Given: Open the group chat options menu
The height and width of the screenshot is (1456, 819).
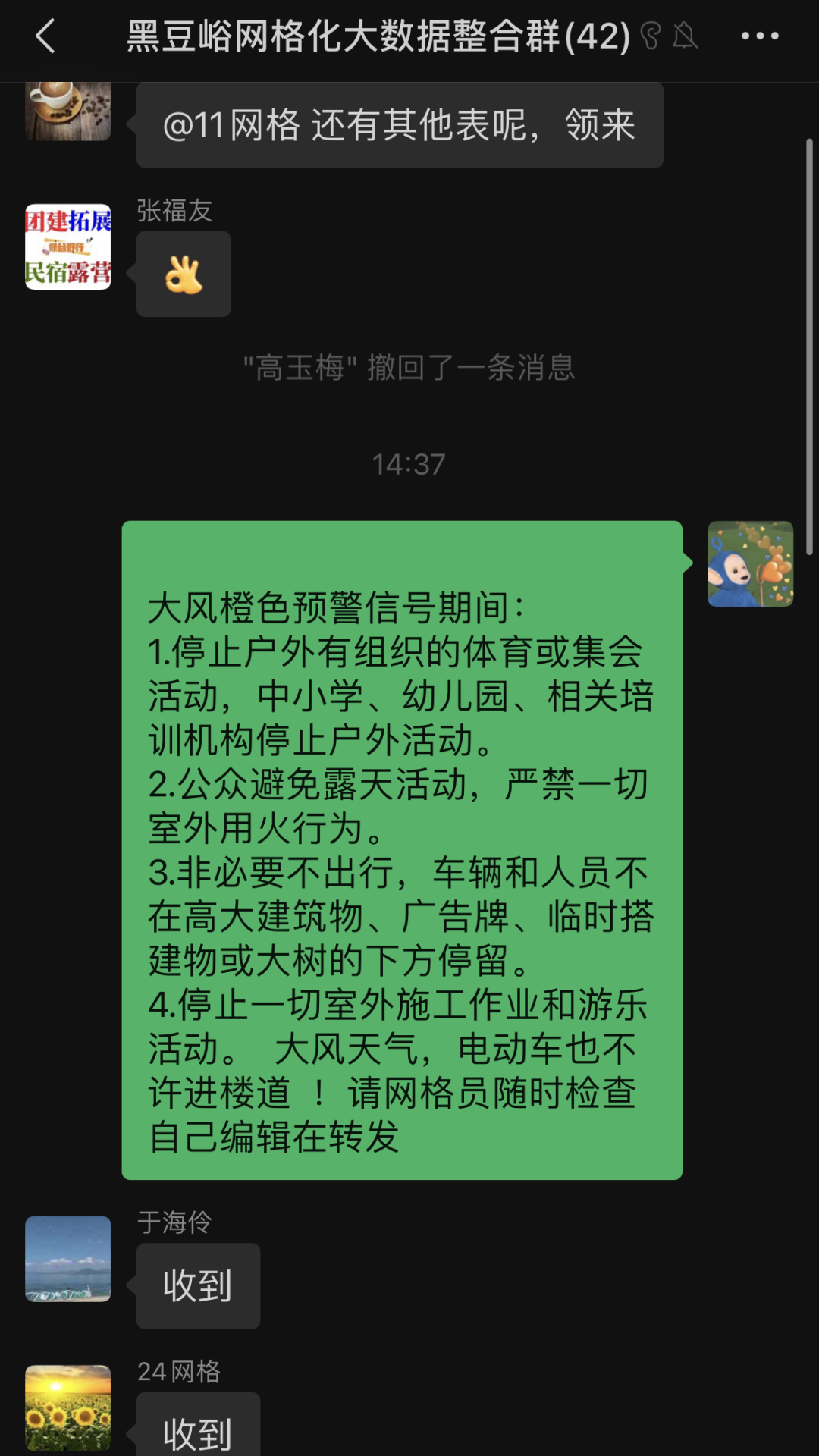Looking at the screenshot, I should coord(759,36).
